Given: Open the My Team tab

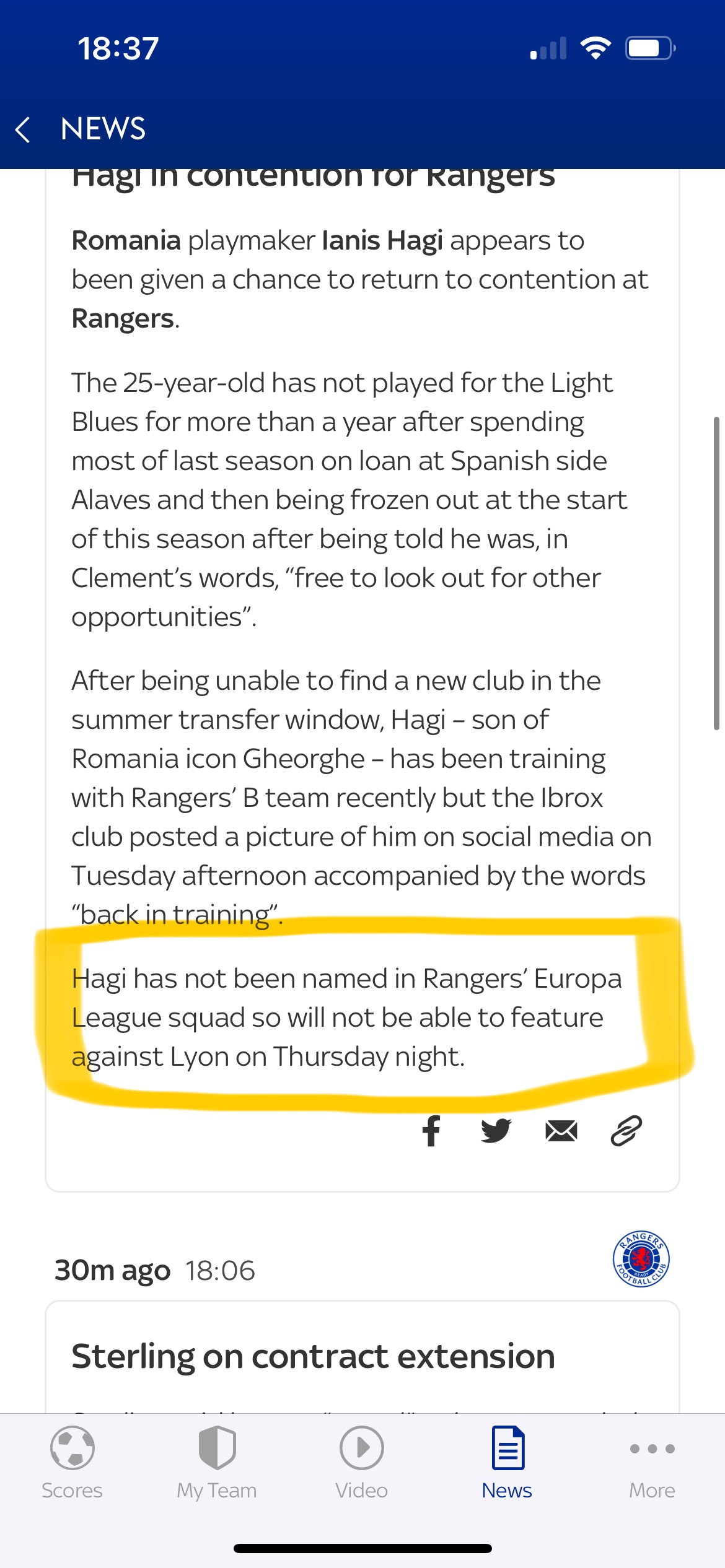Looking at the screenshot, I should [217, 1463].
